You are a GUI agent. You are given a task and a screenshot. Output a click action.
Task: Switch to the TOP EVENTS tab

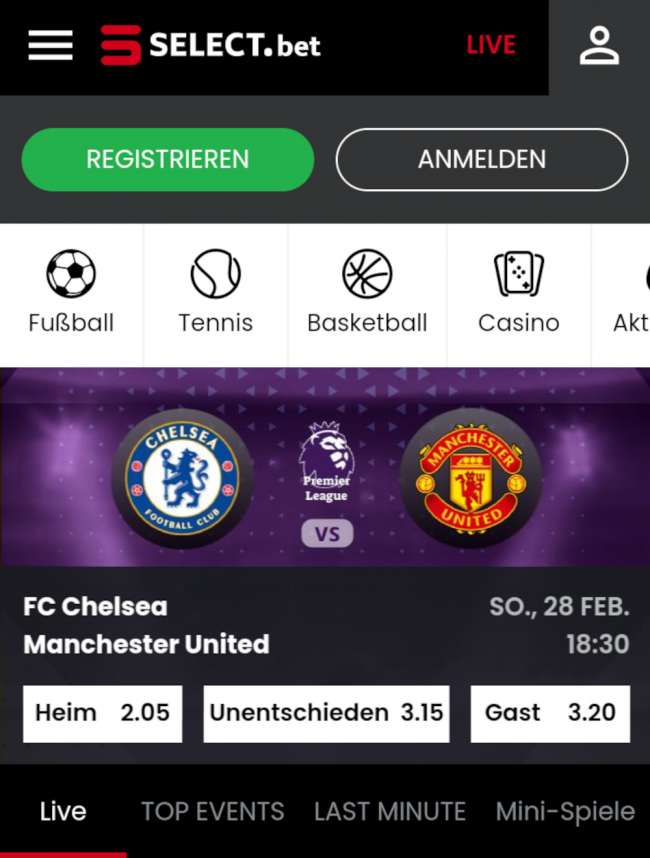click(x=212, y=811)
